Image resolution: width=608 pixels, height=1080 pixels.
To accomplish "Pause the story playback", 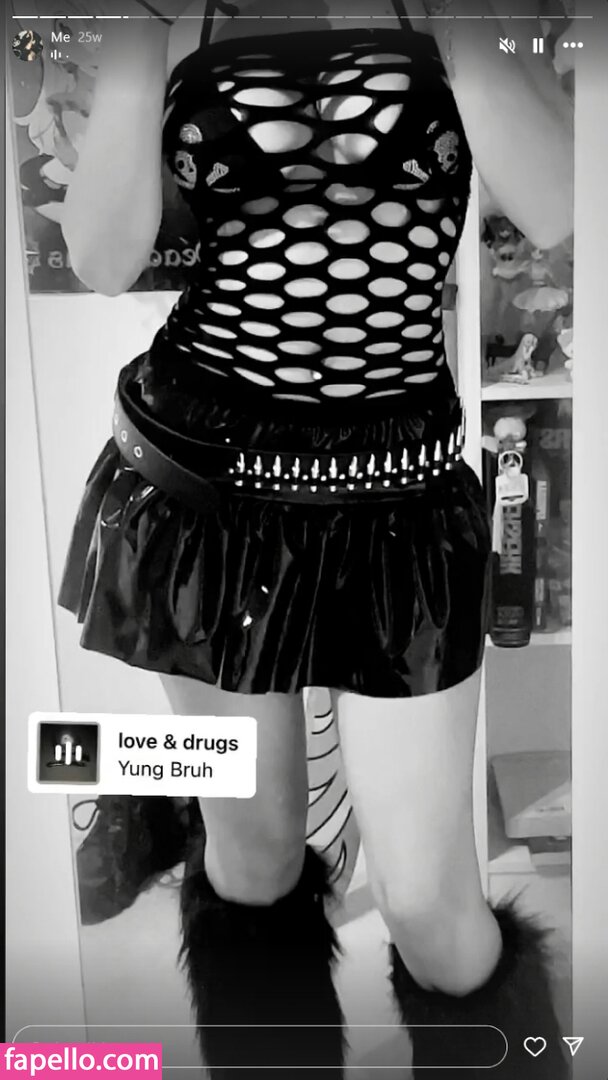I will click(538, 45).
